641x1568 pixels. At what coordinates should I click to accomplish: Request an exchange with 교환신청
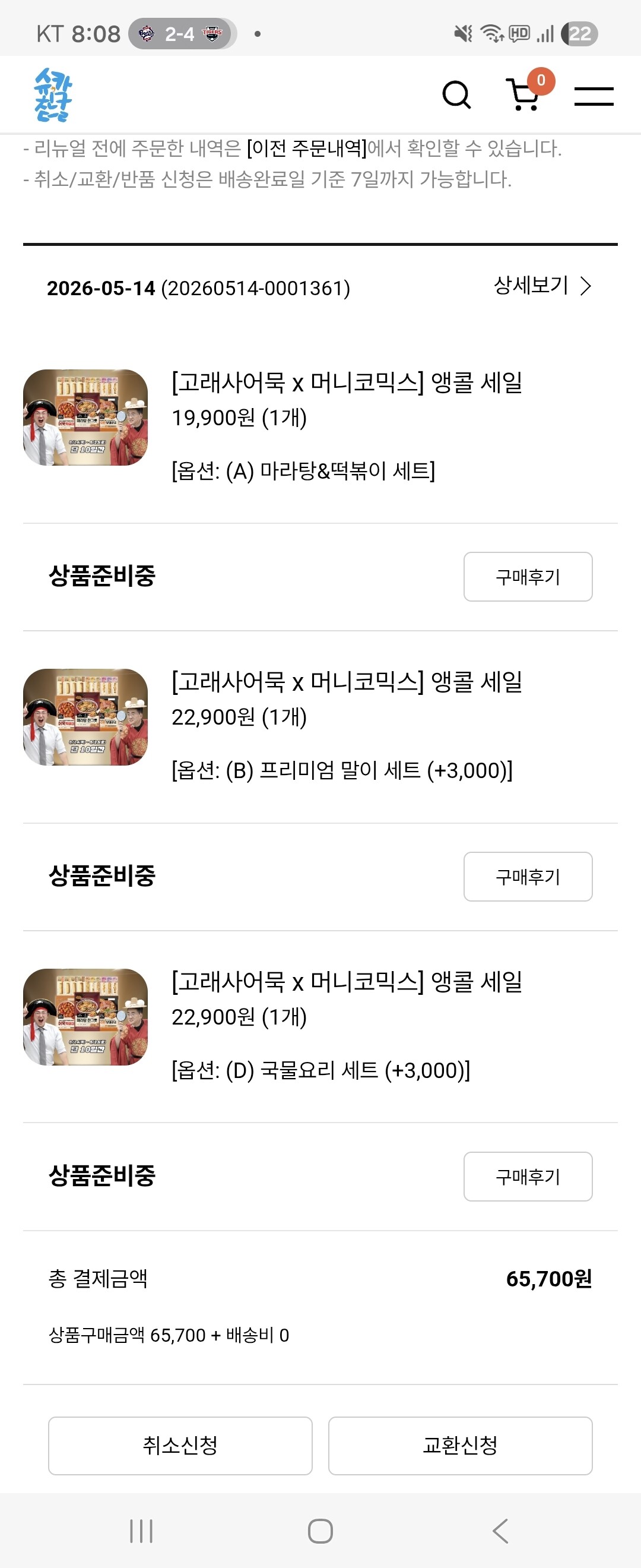(461, 1446)
